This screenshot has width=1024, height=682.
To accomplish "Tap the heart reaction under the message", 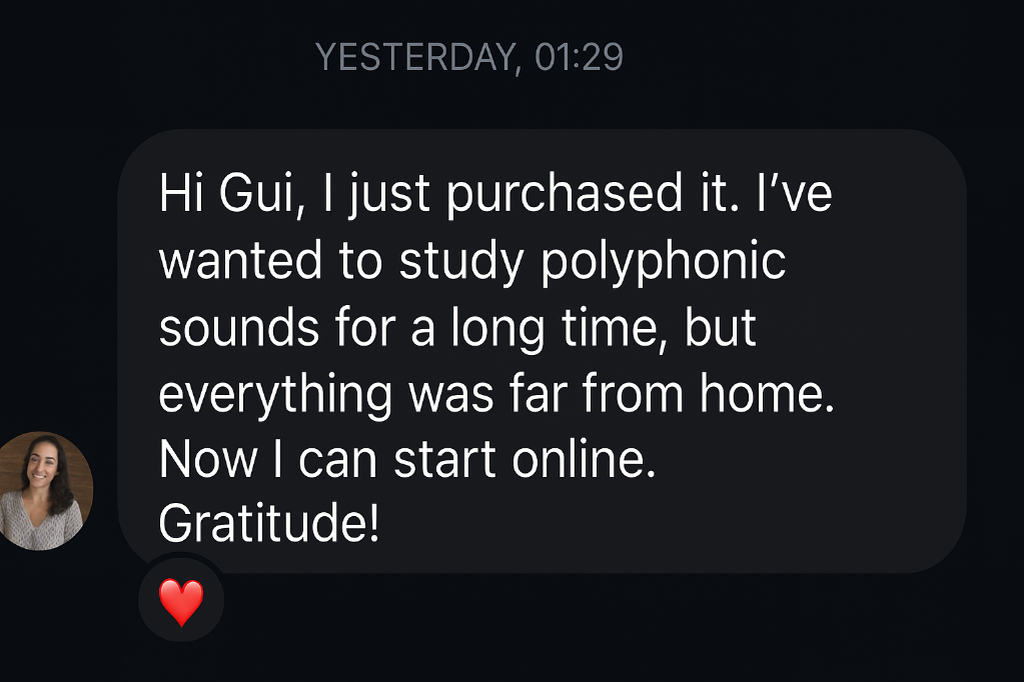I will [x=181, y=602].
